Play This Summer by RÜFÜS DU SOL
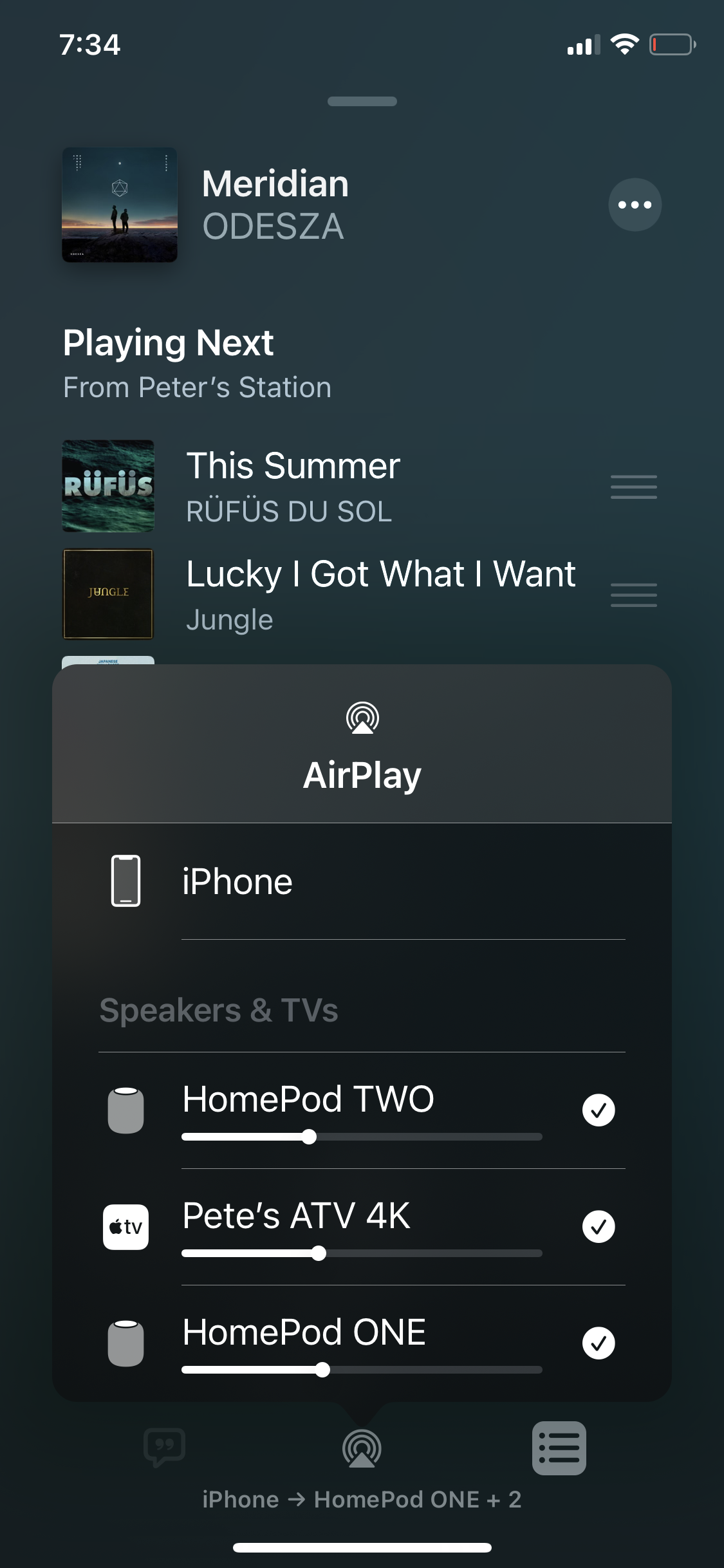The width and height of the screenshot is (724, 1568). click(x=293, y=486)
